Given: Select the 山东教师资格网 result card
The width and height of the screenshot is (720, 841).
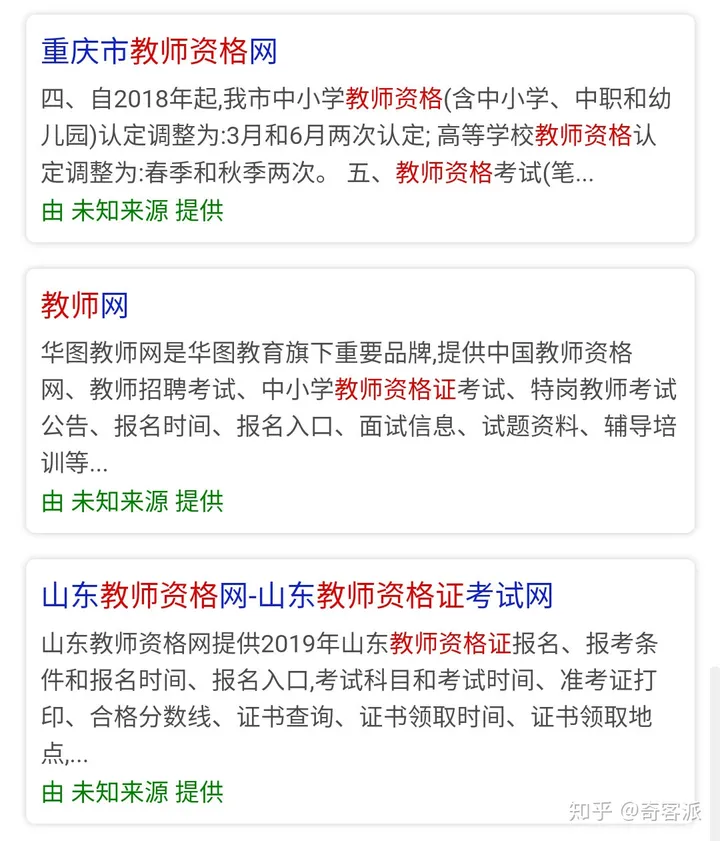Looking at the screenshot, I should (360, 690).
